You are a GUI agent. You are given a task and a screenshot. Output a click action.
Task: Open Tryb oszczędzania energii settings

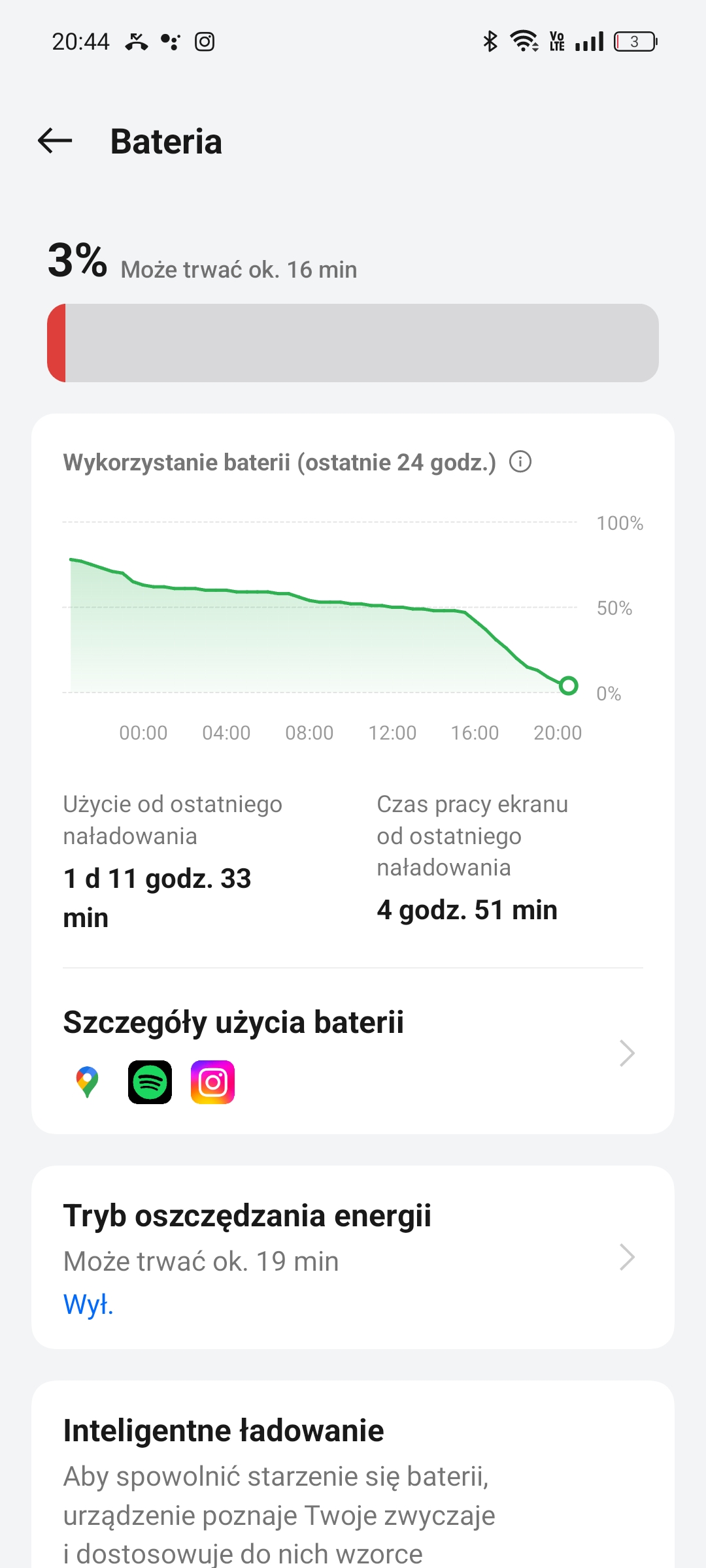coord(353,1257)
